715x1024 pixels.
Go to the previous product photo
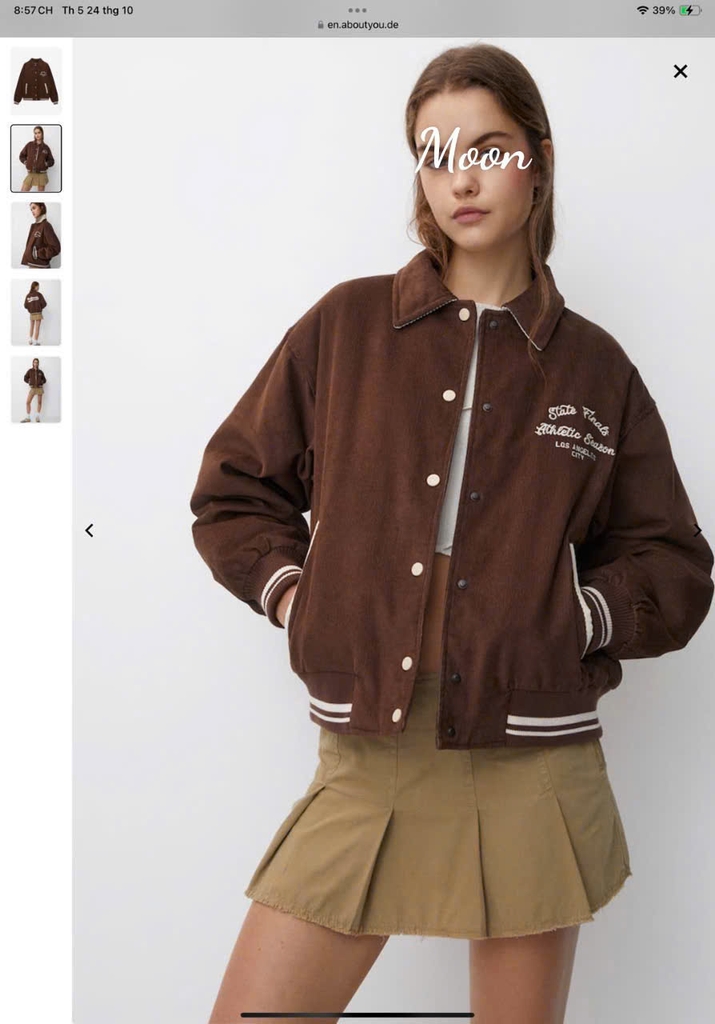(x=89, y=530)
